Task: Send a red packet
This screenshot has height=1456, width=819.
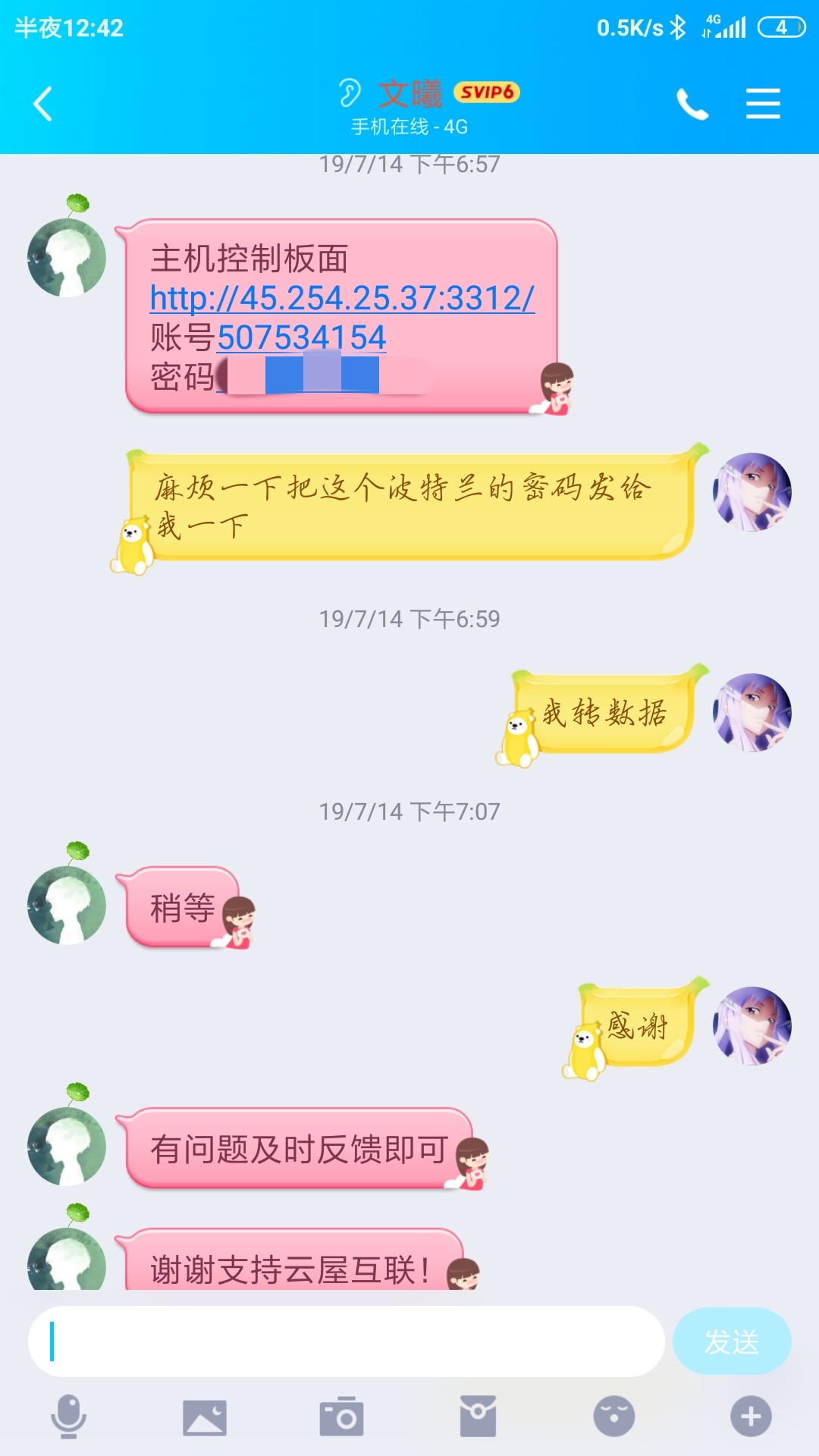Action: (x=478, y=1417)
